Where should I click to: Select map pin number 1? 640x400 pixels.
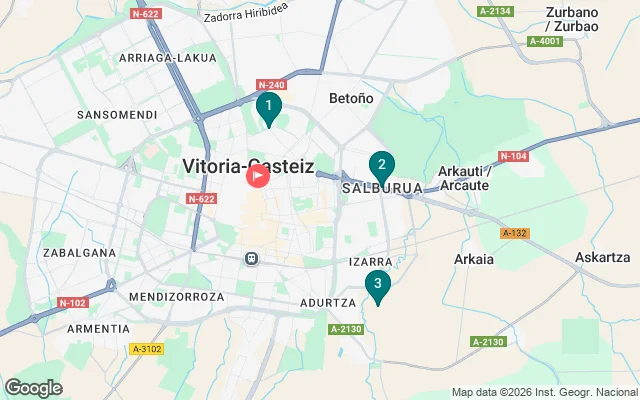(268, 106)
